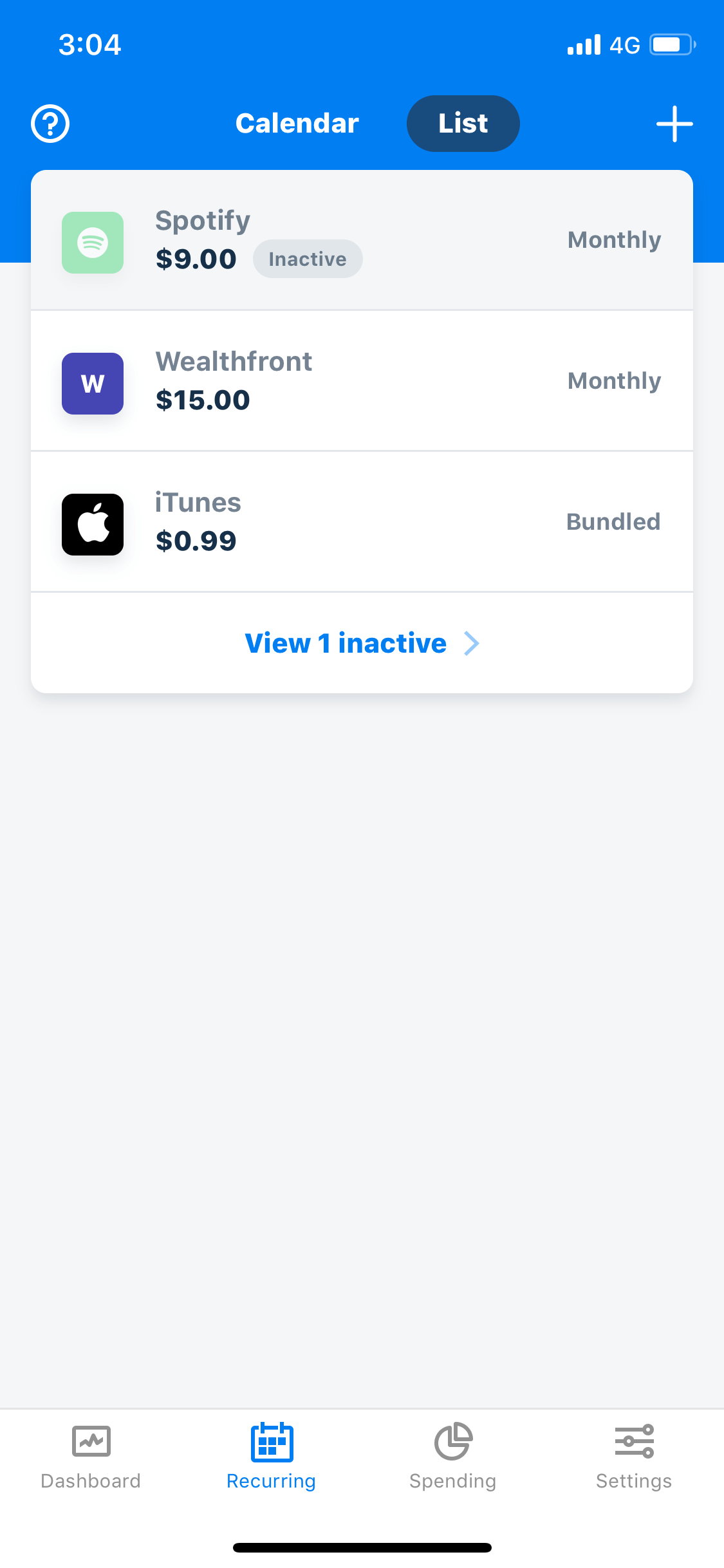
Task: Switch to the Spending tab
Action: click(x=453, y=1457)
